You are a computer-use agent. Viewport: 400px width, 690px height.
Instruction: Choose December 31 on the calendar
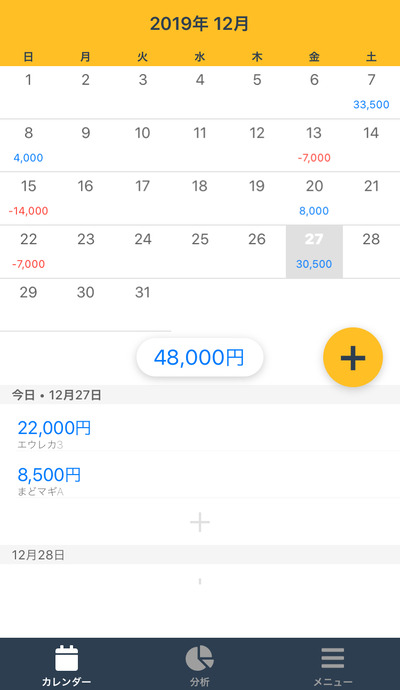click(x=143, y=305)
